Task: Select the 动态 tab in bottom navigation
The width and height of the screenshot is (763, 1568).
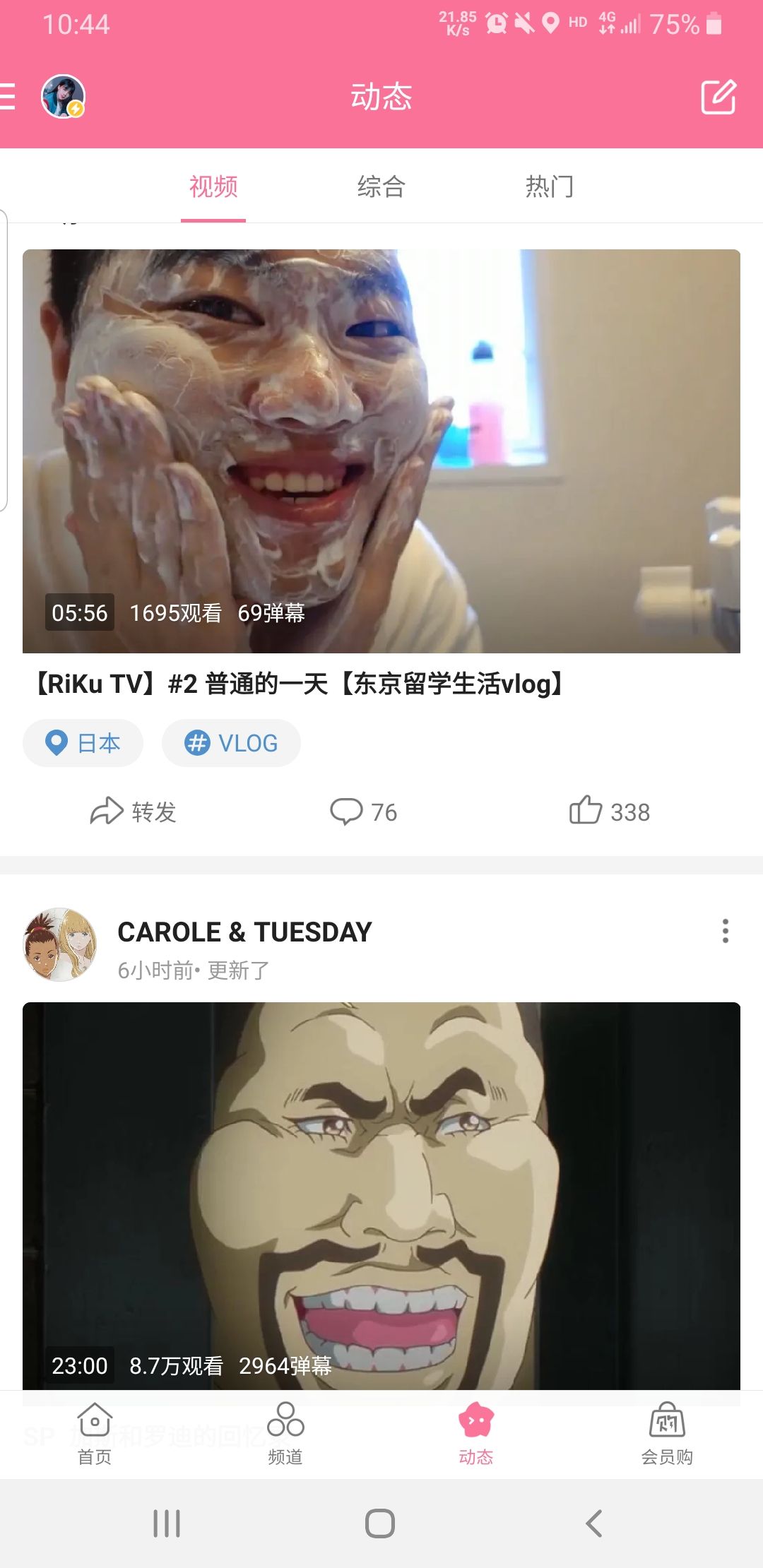Action: tap(476, 1434)
